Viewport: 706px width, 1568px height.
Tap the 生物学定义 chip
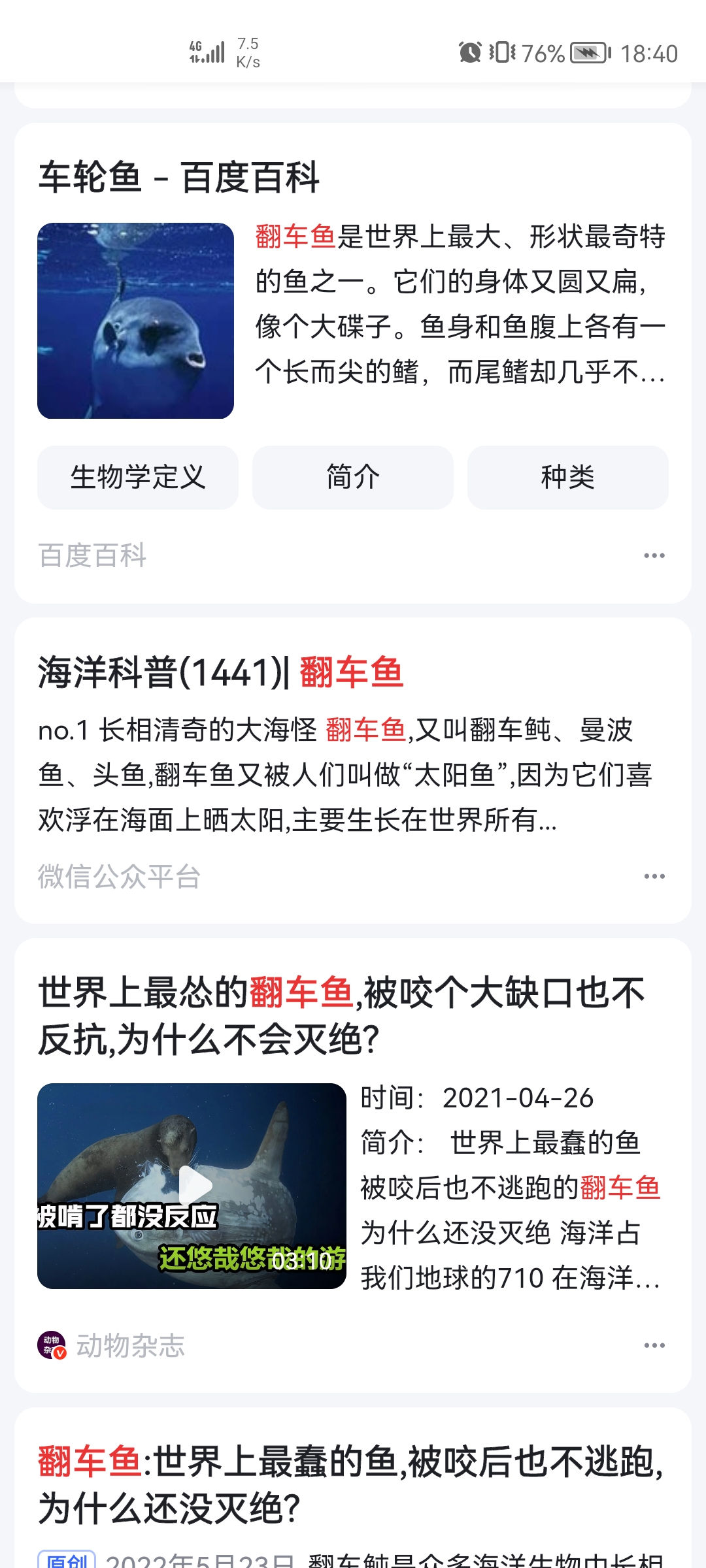[x=138, y=477]
